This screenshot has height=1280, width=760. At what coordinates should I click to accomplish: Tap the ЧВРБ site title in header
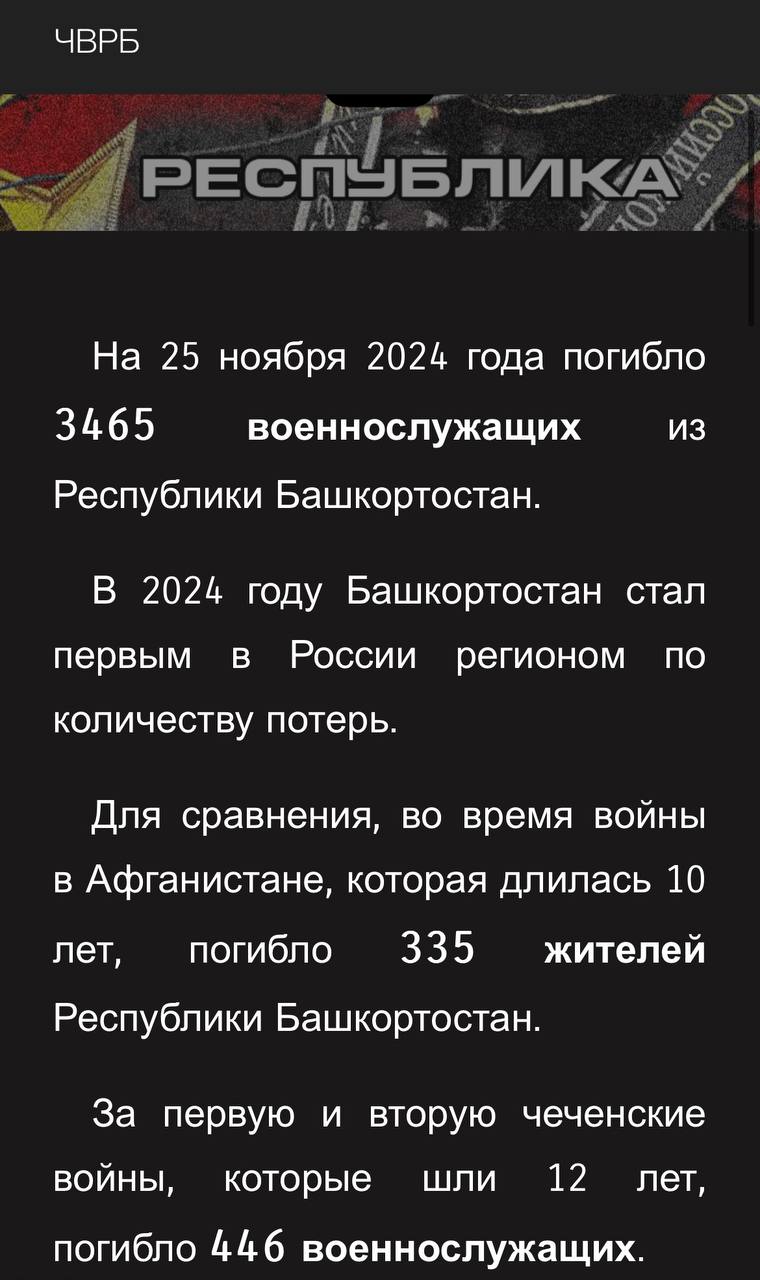pos(96,43)
